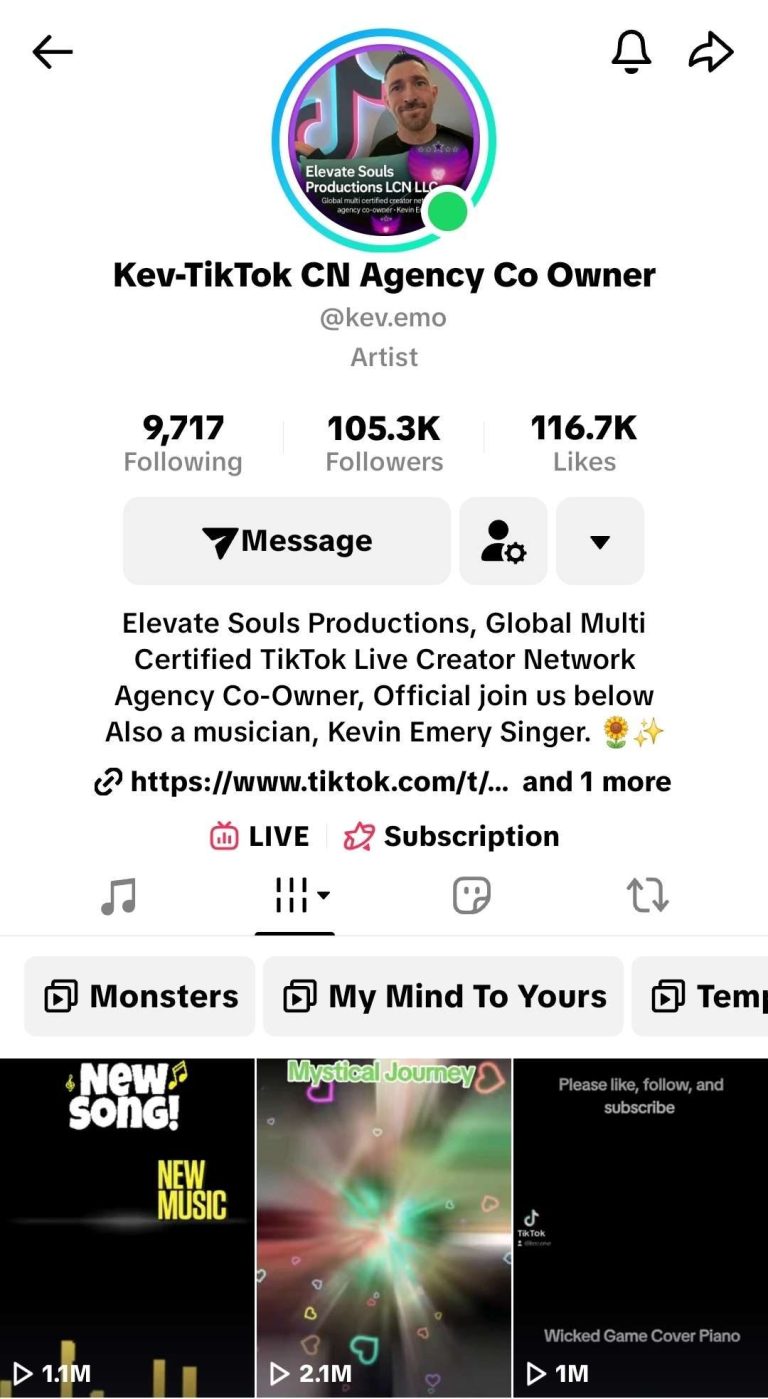Open the friend settings button

(x=503, y=541)
